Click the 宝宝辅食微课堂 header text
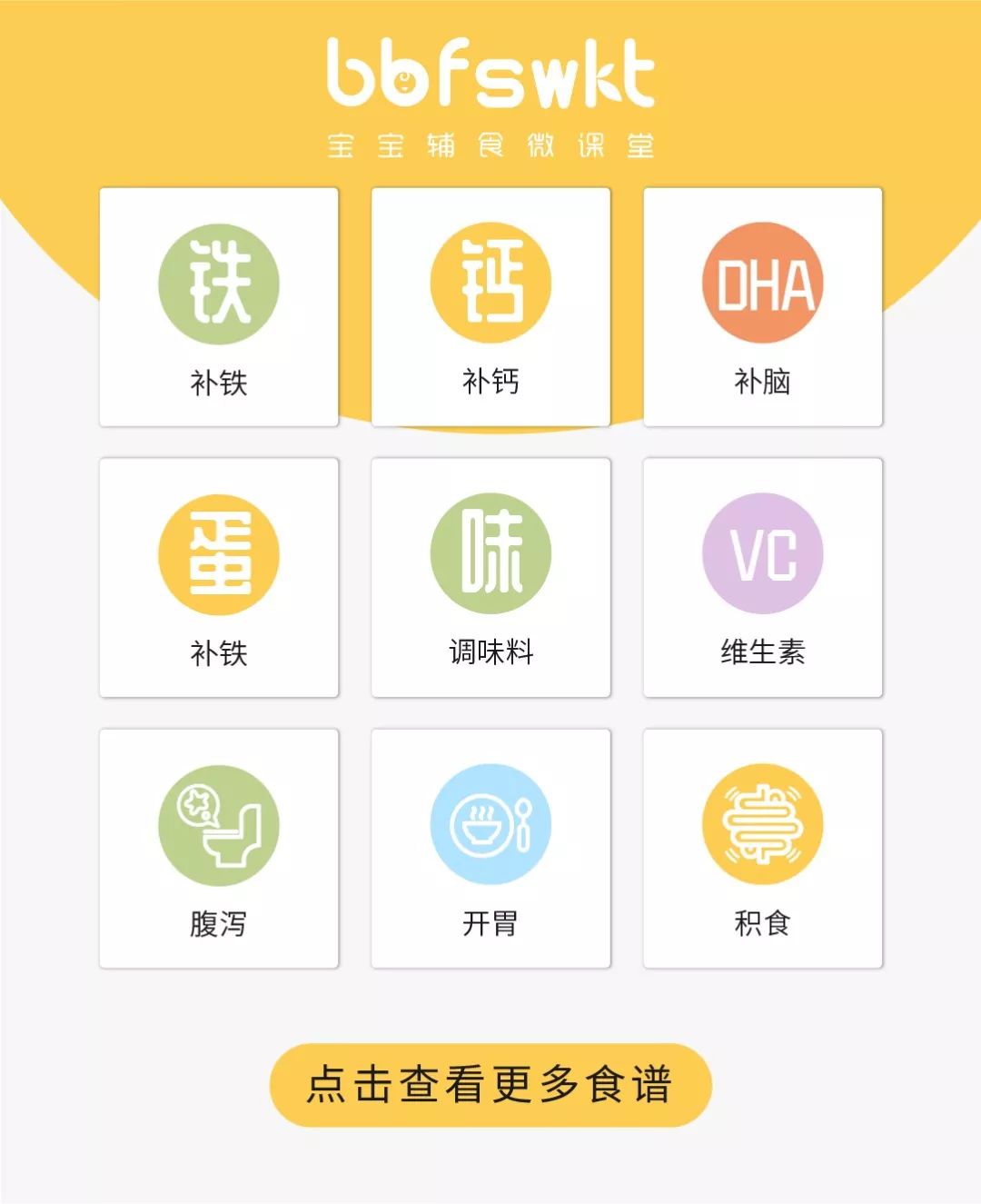Screen dimensions: 981x1204 point(490,141)
